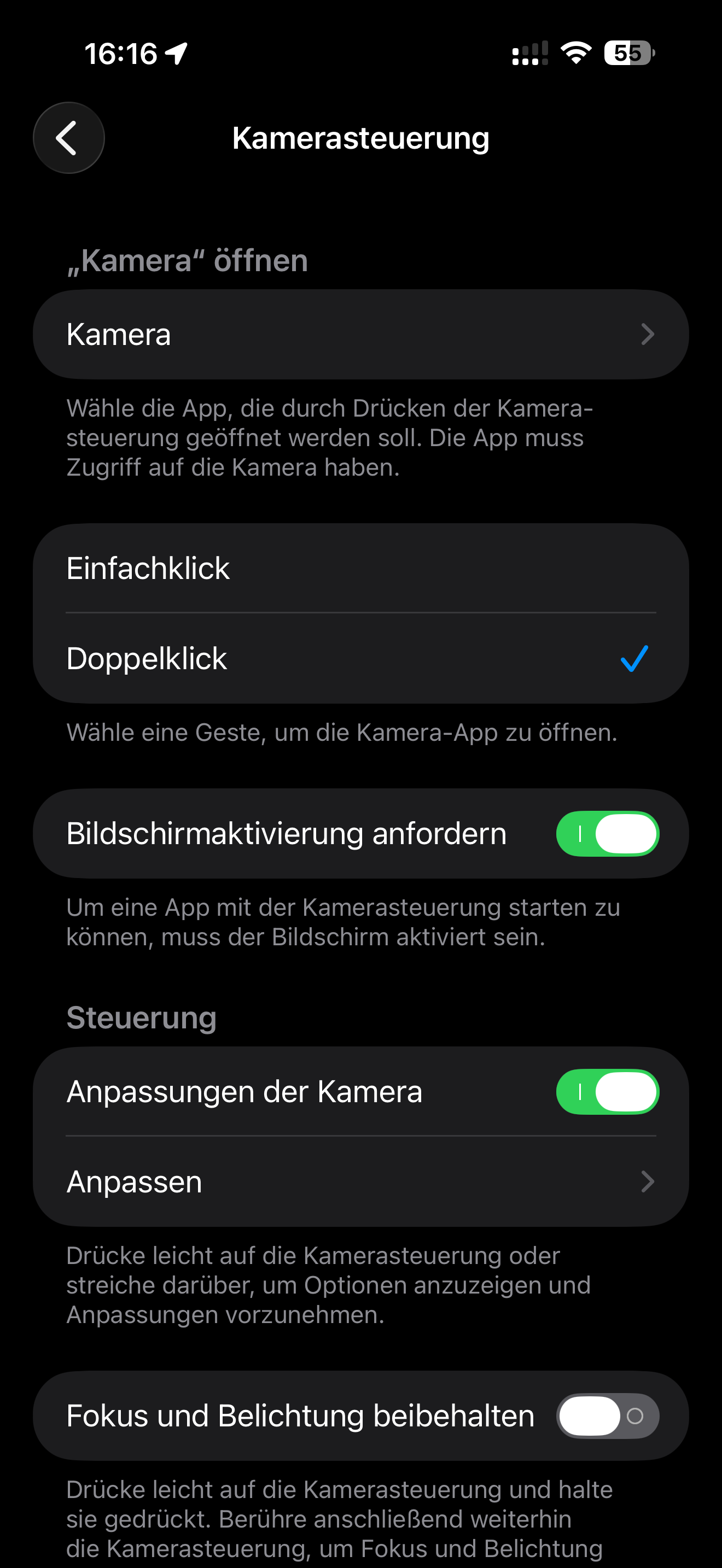Select Einfachklick as the gesture
Screen dimensions: 722x1568
(x=360, y=569)
